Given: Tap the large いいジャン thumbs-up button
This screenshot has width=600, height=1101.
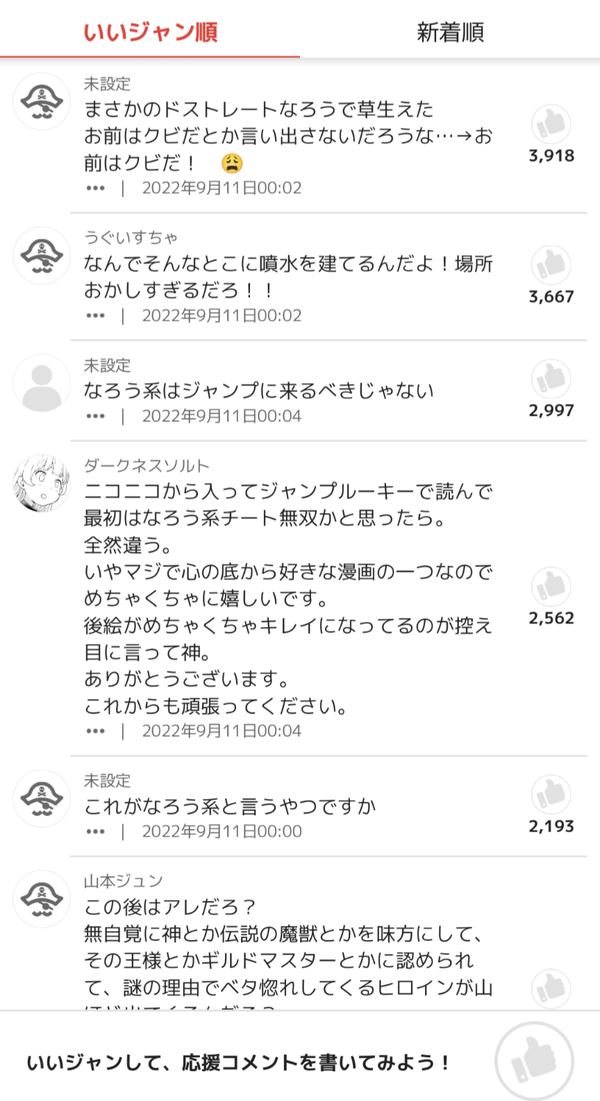Looking at the screenshot, I should point(534,1060).
